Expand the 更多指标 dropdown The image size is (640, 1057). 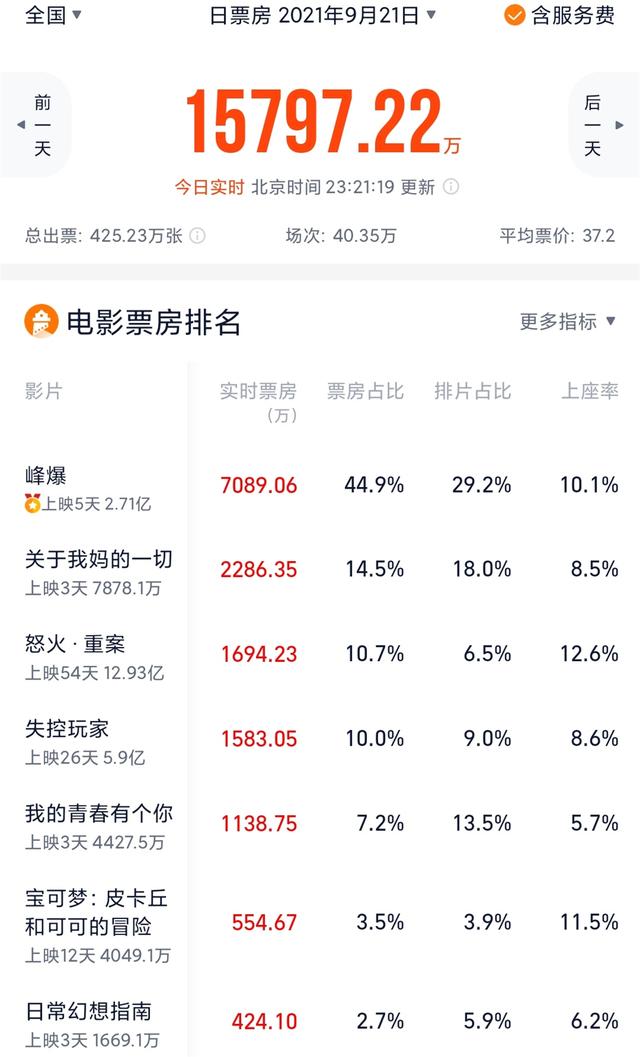tap(568, 322)
